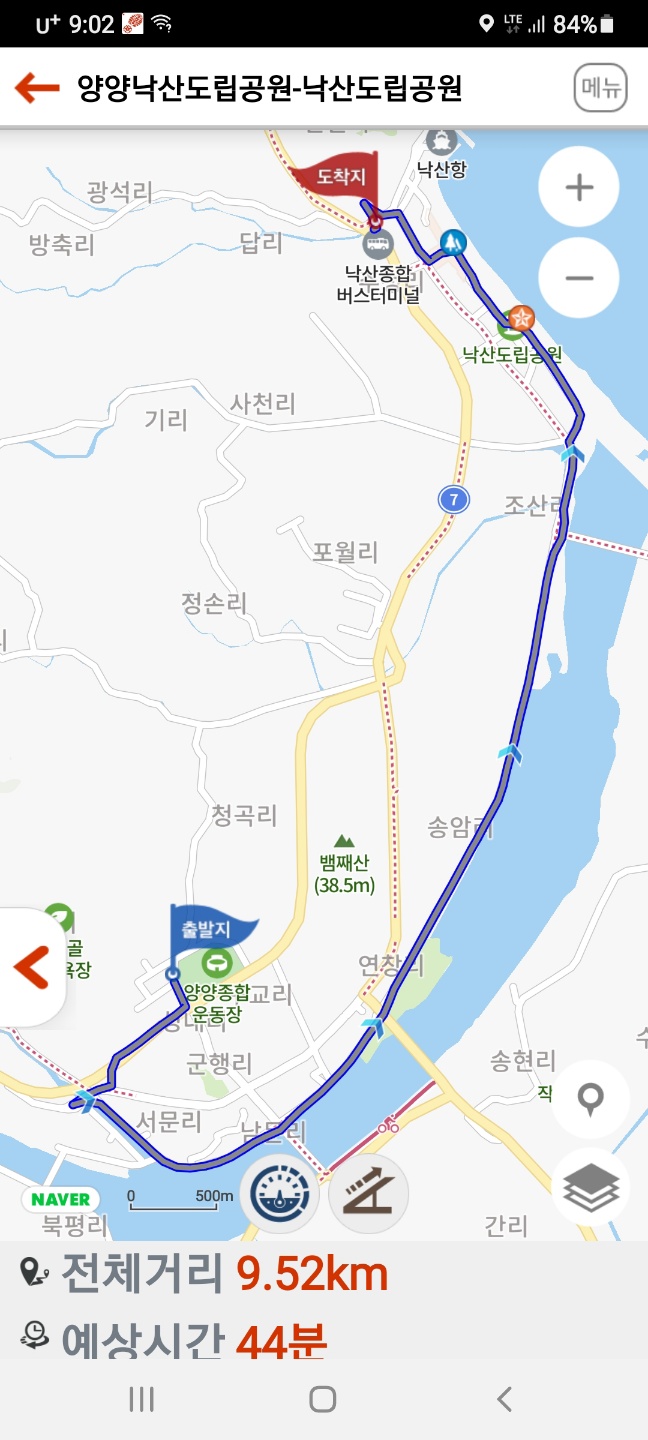This screenshot has height=1440, width=648.
Task: Go back using the red arrow
Action: (38, 88)
